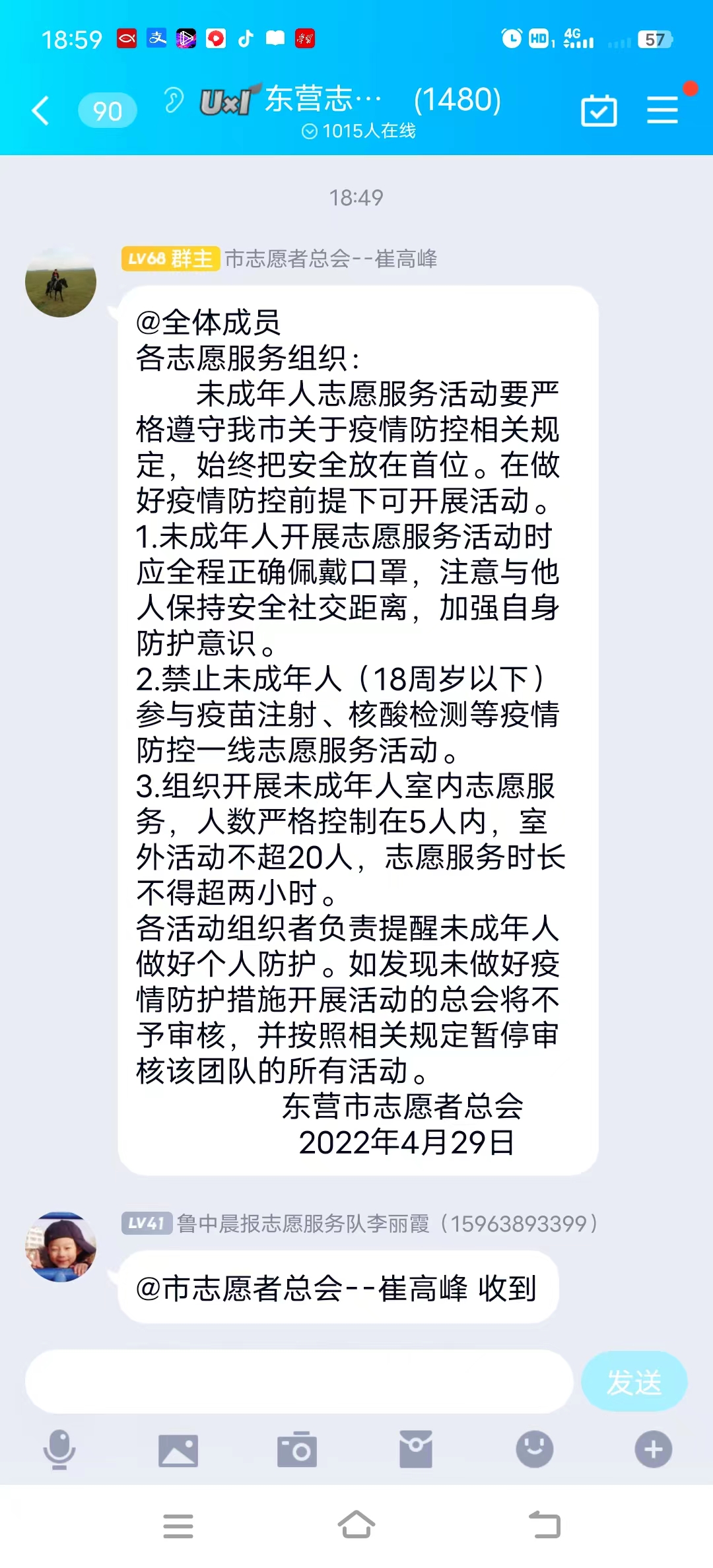This screenshot has width=713, height=1568.
Task: Go back to the message list
Action: [41, 110]
